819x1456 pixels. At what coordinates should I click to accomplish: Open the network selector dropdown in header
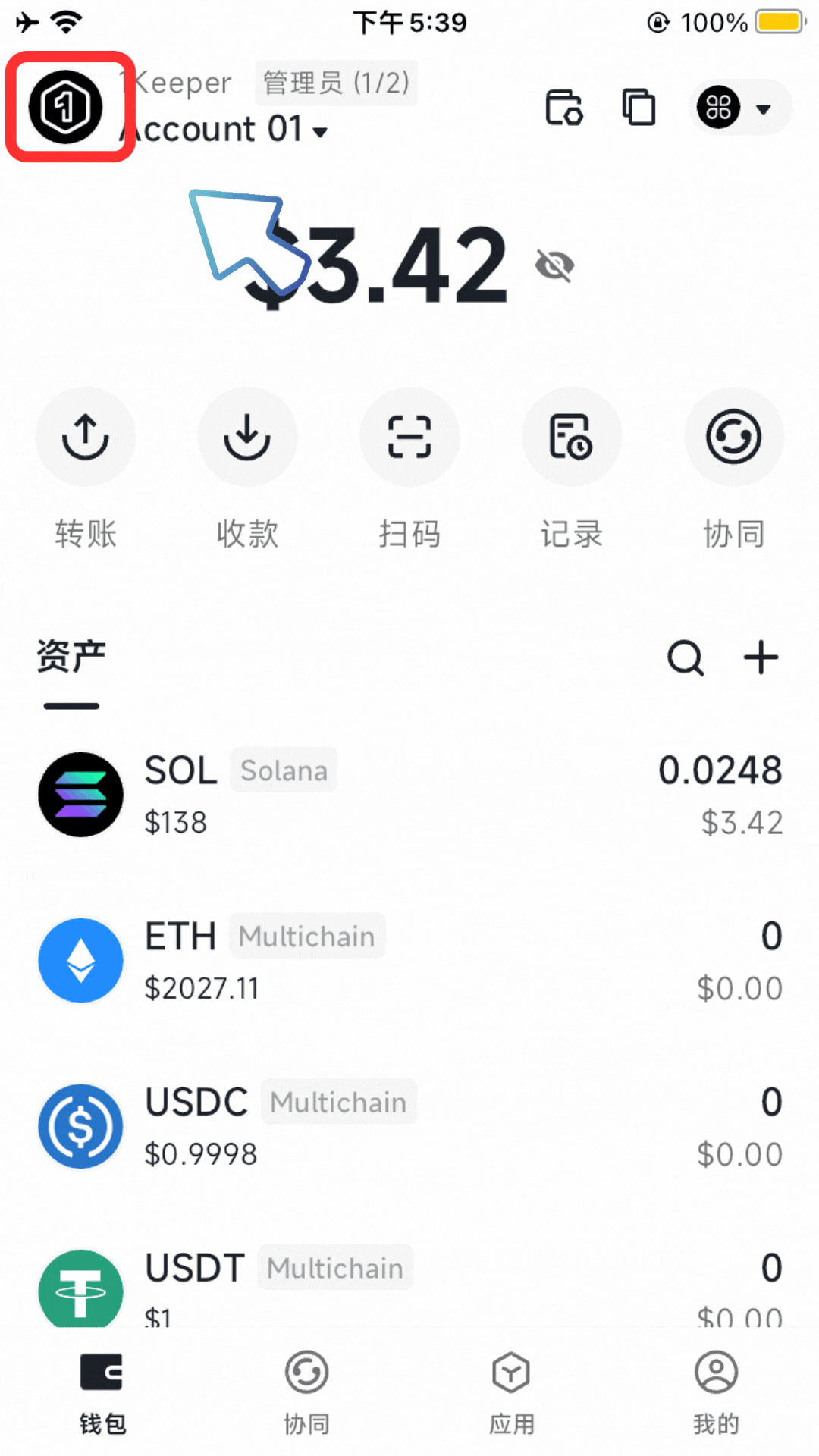pyautogui.click(x=739, y=108)
